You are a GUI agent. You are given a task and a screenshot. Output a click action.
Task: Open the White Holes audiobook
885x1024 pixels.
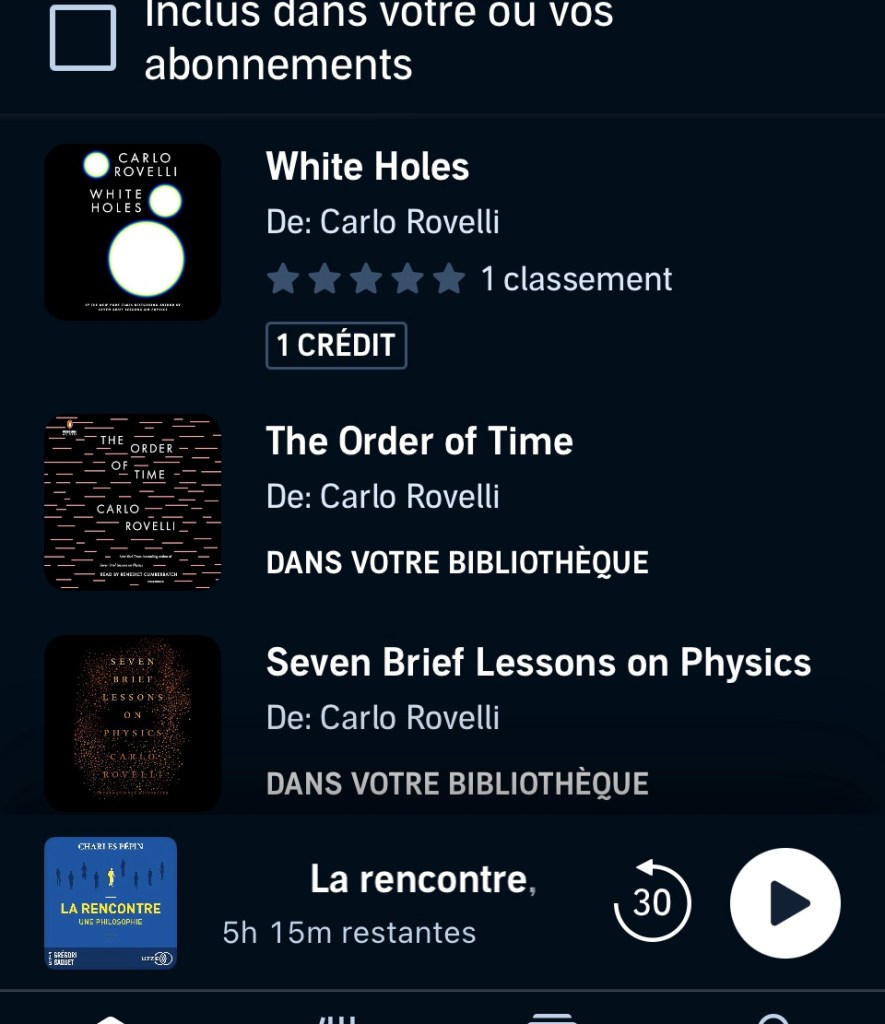367,167
